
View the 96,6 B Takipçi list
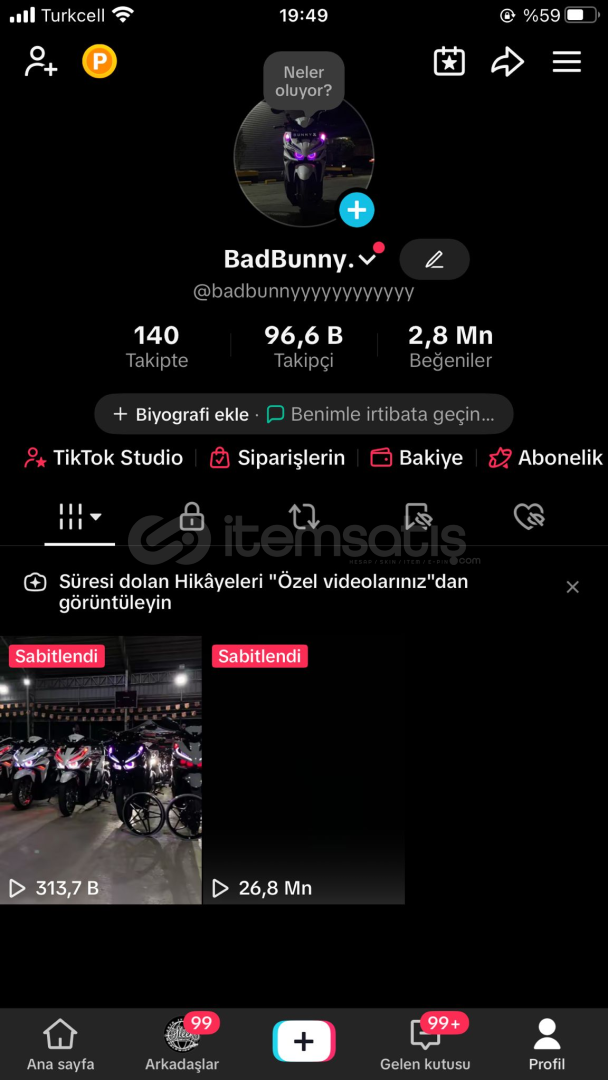click(304, 346)
